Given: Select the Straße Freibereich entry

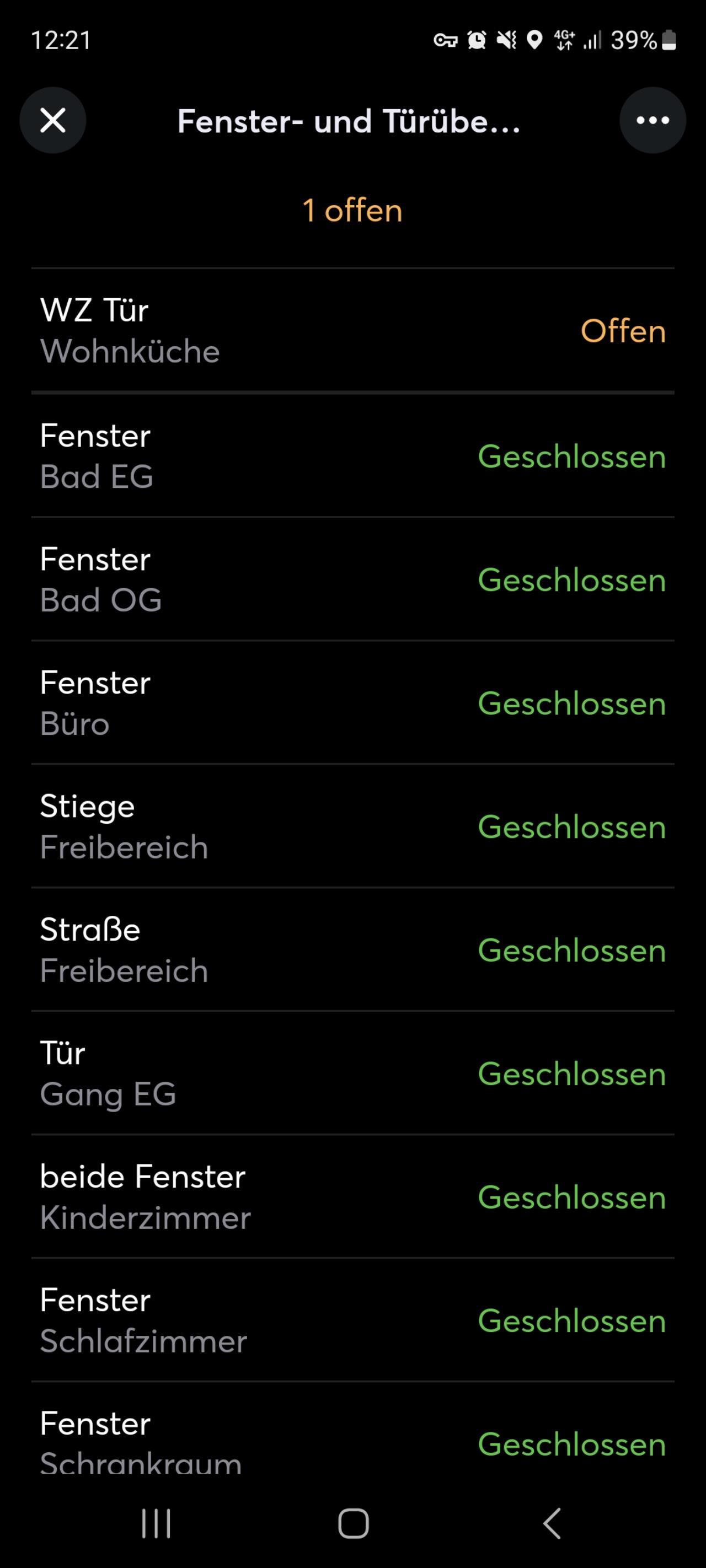Looking at the screenshot, I should coord(352,950).
